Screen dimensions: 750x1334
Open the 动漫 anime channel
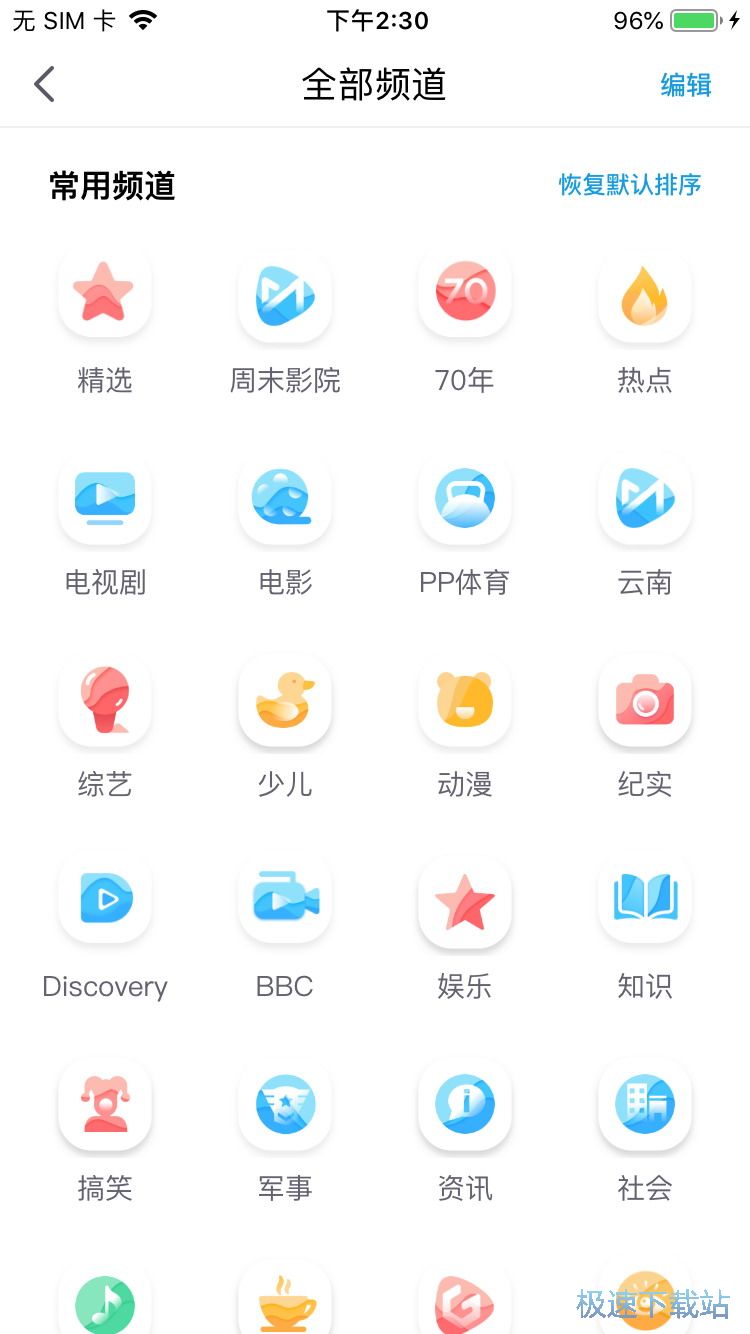[x=465, y=702]
